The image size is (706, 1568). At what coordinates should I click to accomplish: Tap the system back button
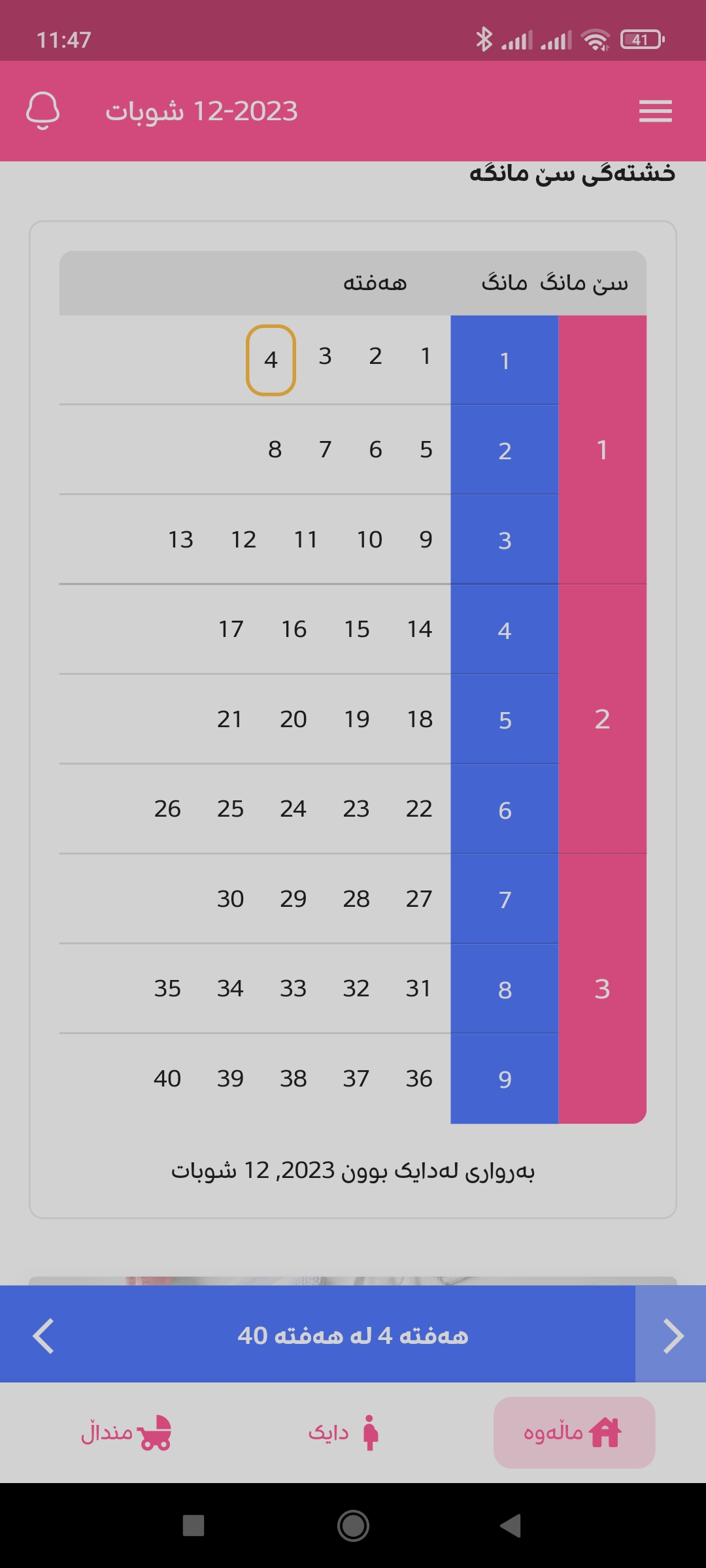pos(511,1526)
